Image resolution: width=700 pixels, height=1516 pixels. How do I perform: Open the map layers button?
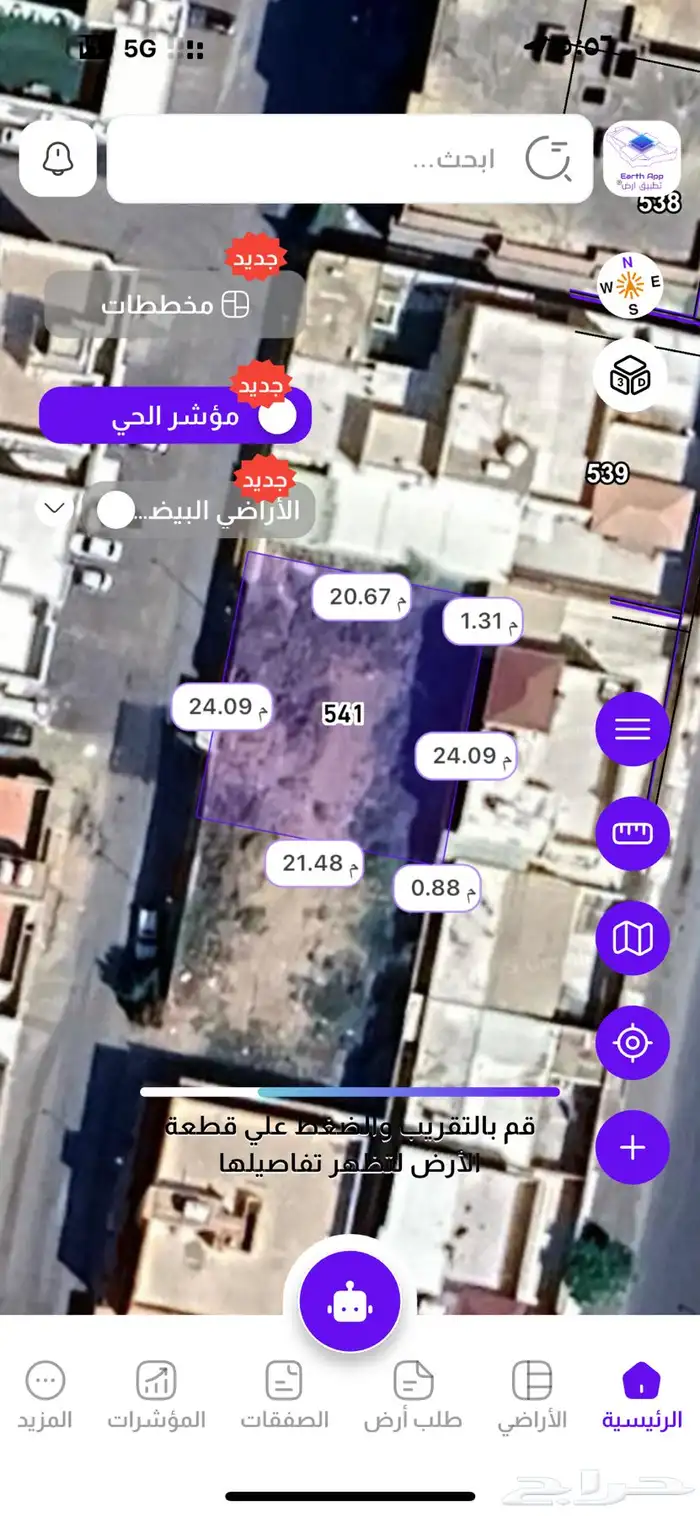point(632,938)
